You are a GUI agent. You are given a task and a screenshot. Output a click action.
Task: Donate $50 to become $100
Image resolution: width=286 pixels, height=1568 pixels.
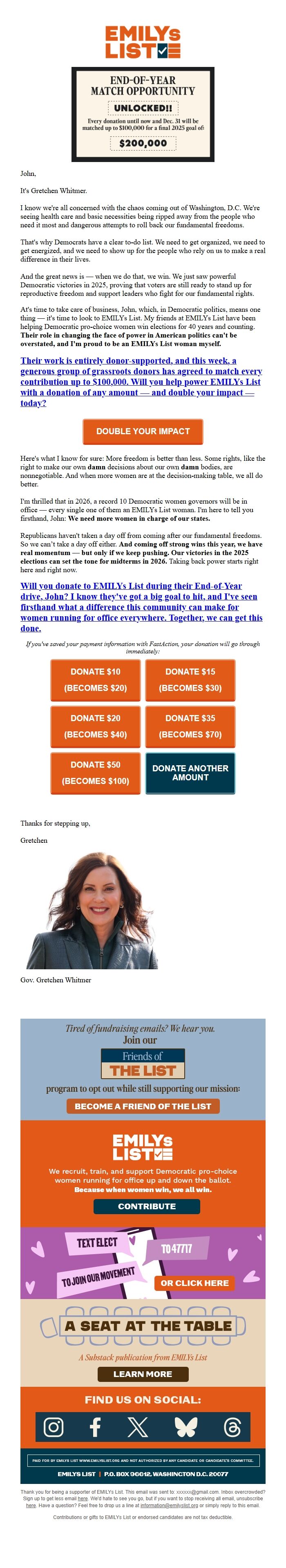pos(95,773)
